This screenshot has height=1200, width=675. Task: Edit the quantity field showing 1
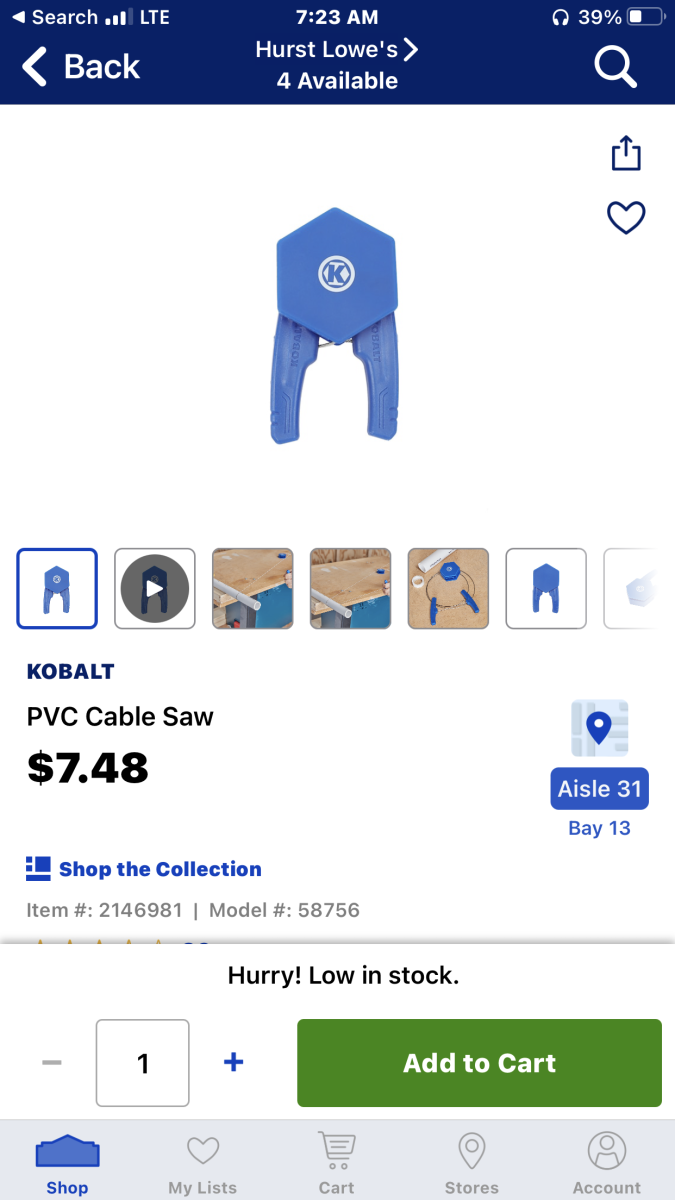click(x=143, y=1063)
